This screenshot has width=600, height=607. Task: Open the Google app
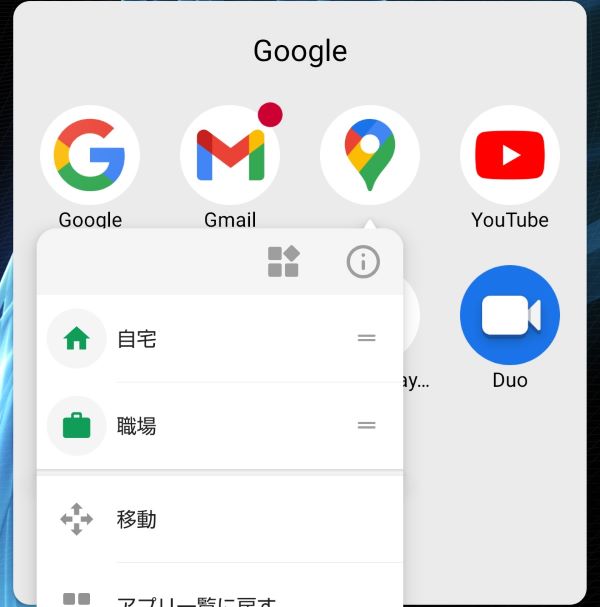pos(90,156)
